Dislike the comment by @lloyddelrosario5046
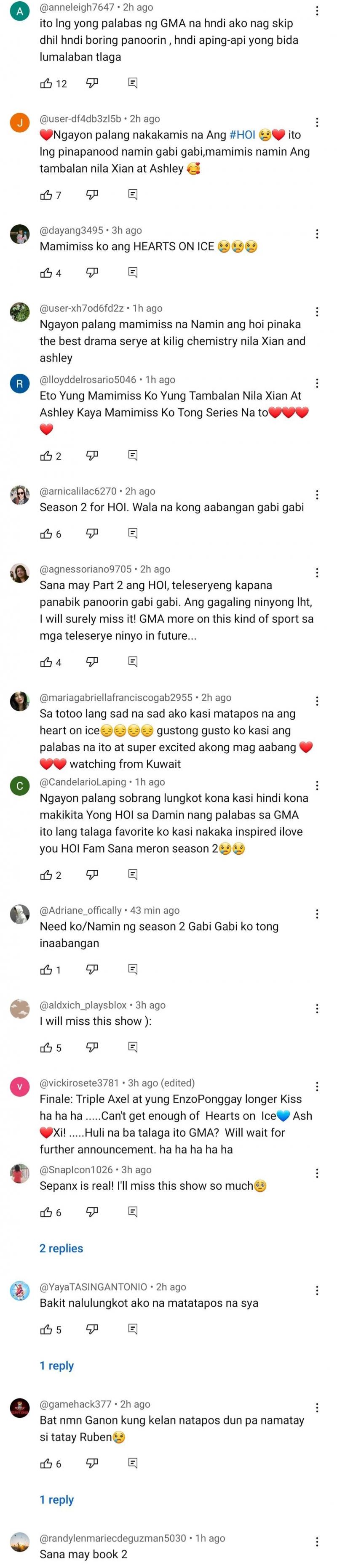The image size is (337, 1568). pyautogui.click(x=92, y=455)
